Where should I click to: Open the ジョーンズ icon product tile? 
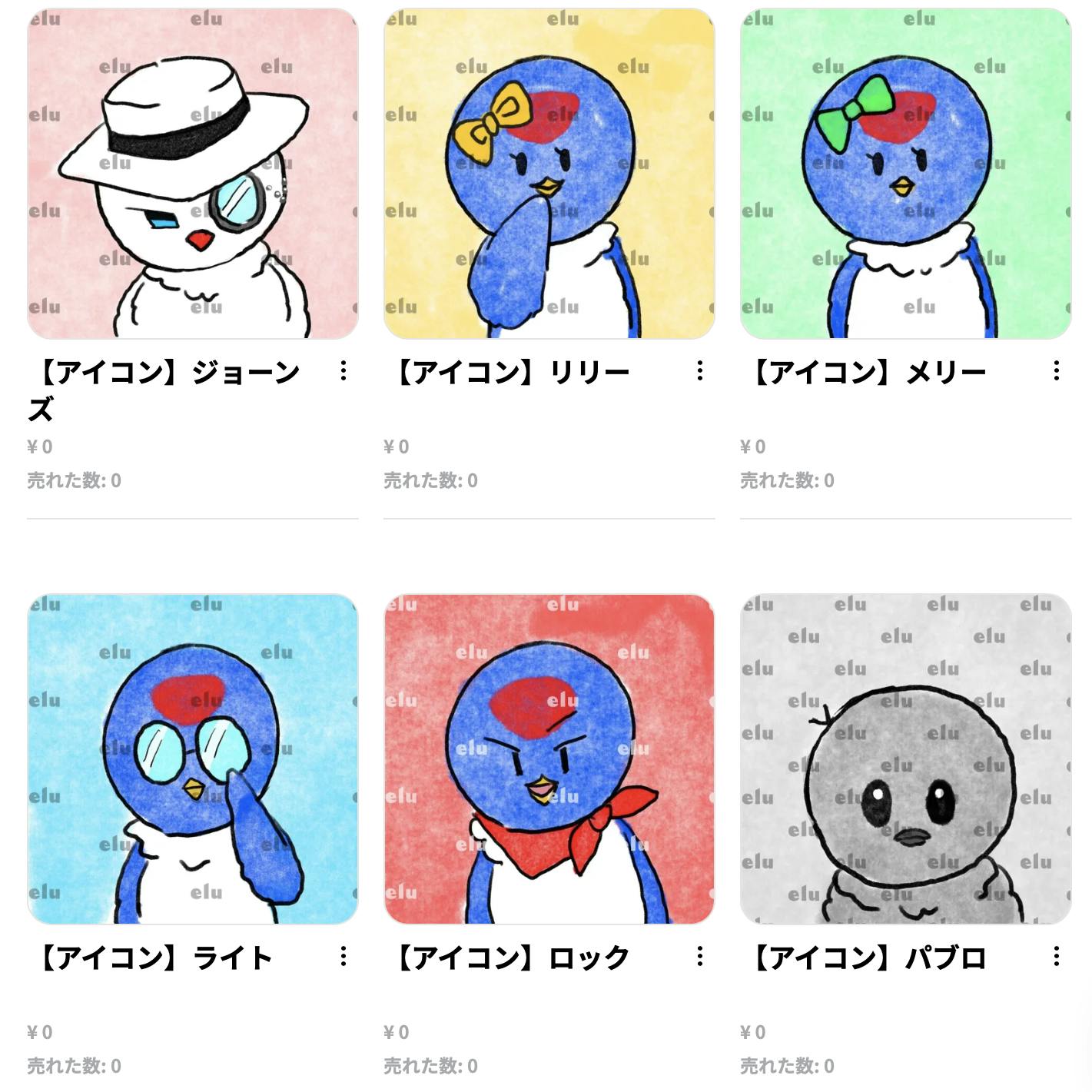pyautogui.click(x=193, y=174)
